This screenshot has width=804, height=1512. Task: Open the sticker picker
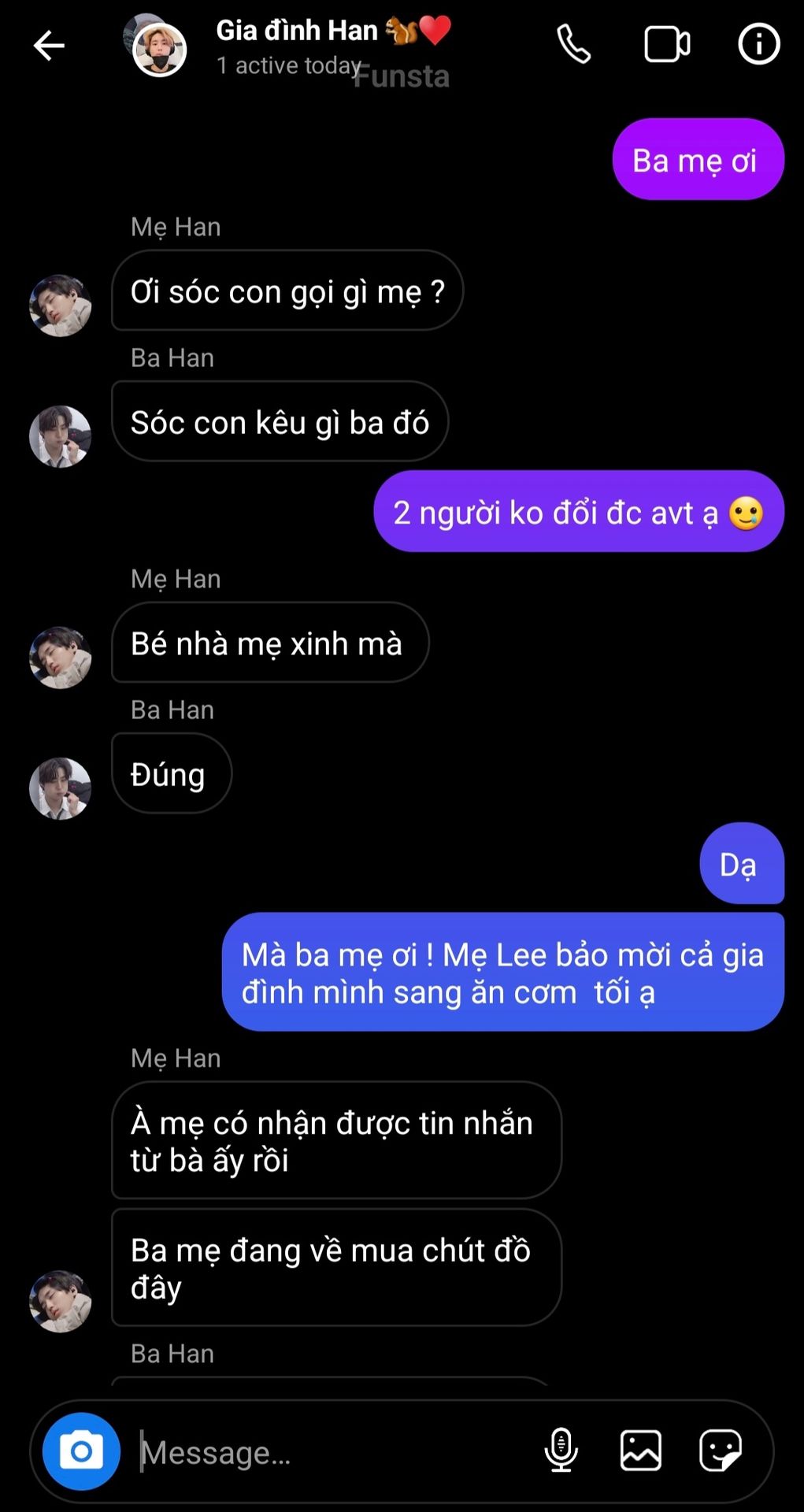(720, 1451)
